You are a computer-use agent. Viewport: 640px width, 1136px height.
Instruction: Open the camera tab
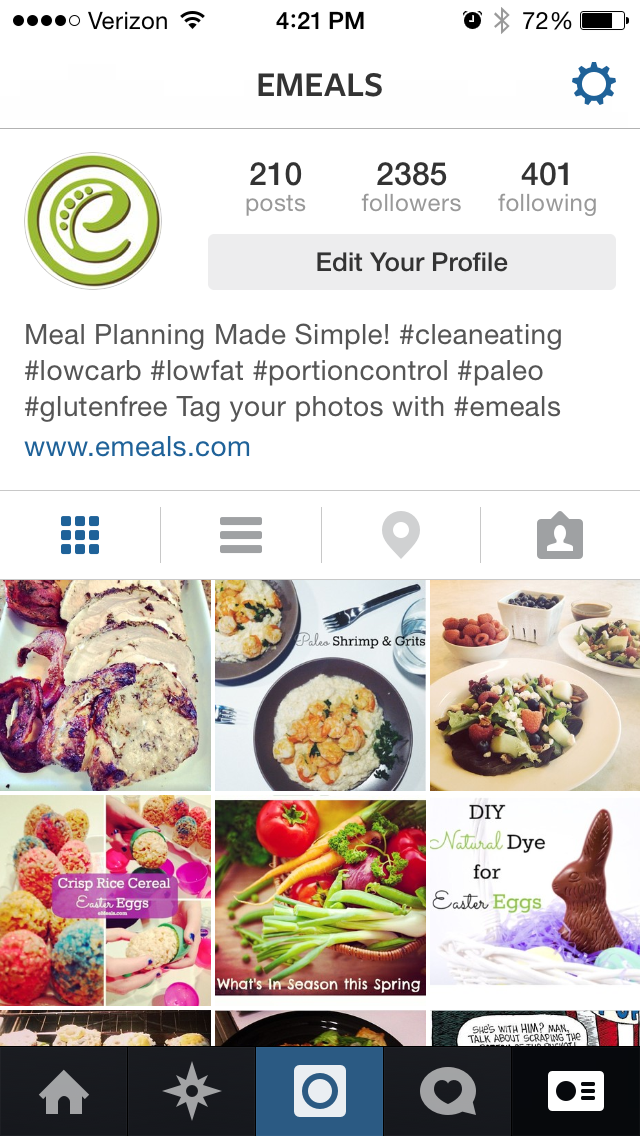(320, 1091)
